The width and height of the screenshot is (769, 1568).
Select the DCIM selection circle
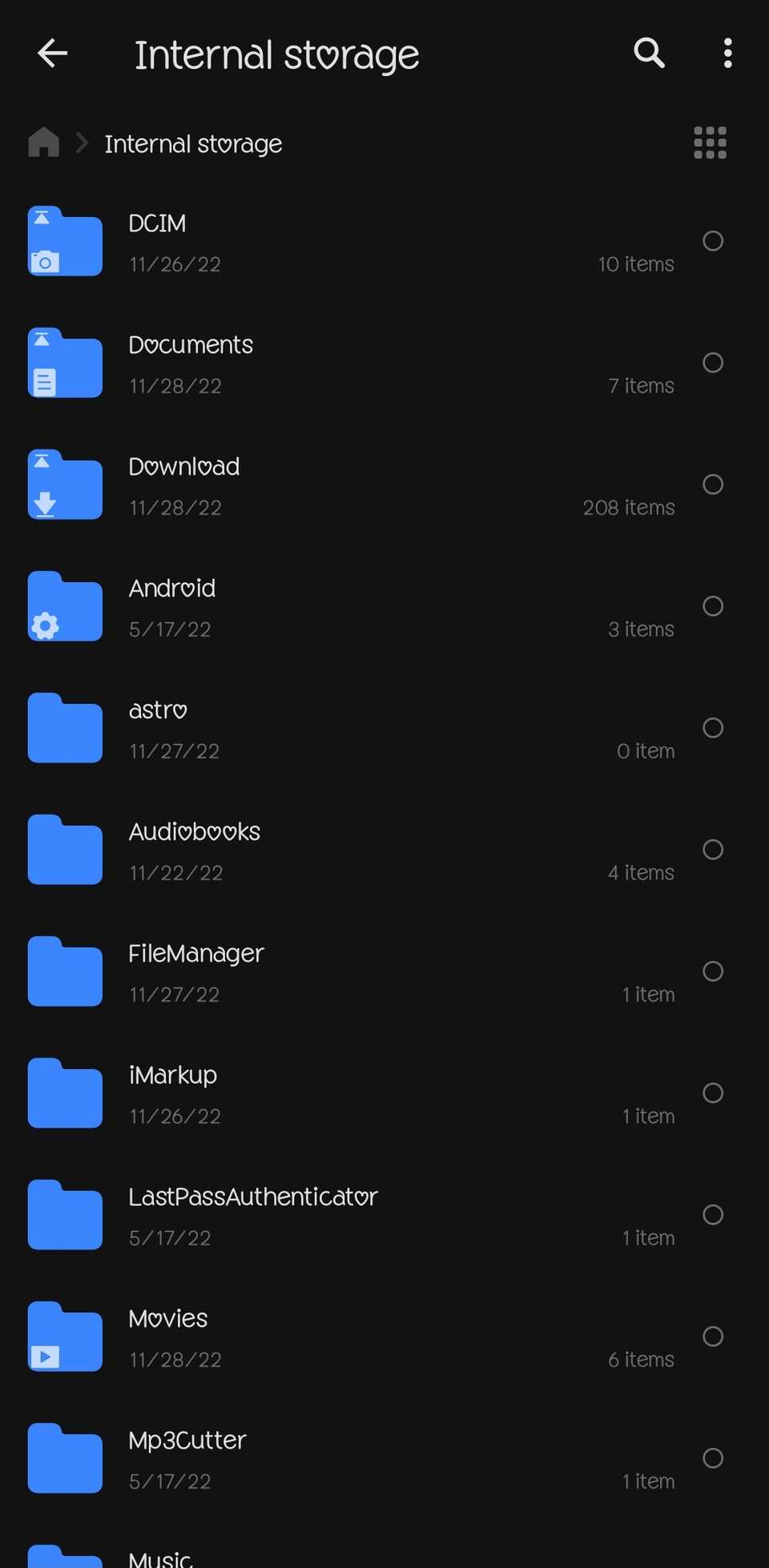tap(713, 240)
